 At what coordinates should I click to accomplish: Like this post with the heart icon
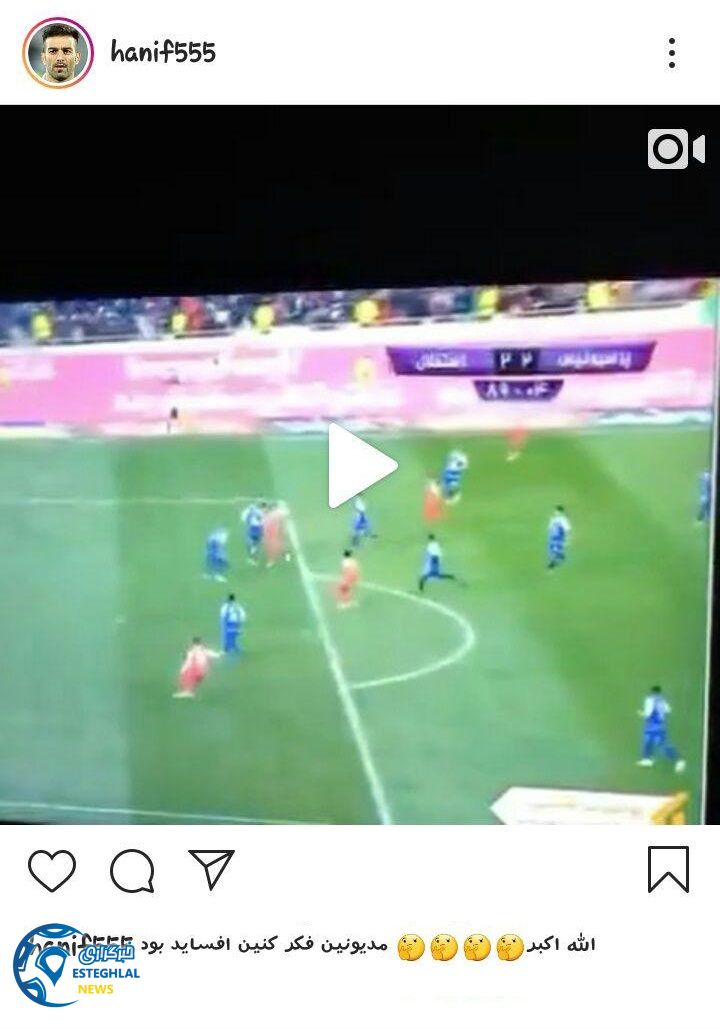tap(52, 870)
